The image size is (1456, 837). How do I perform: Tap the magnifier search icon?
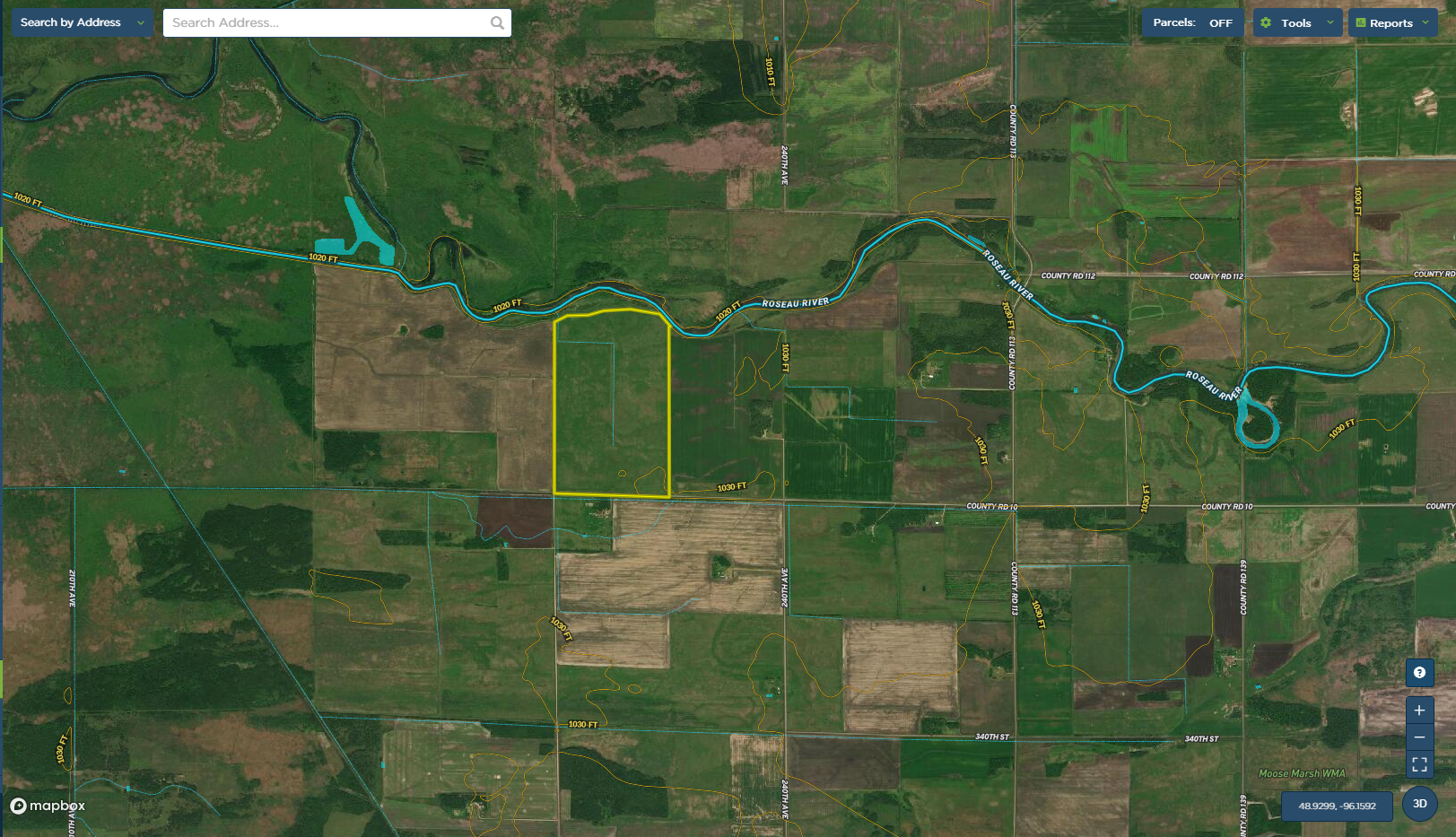point(497,23)
